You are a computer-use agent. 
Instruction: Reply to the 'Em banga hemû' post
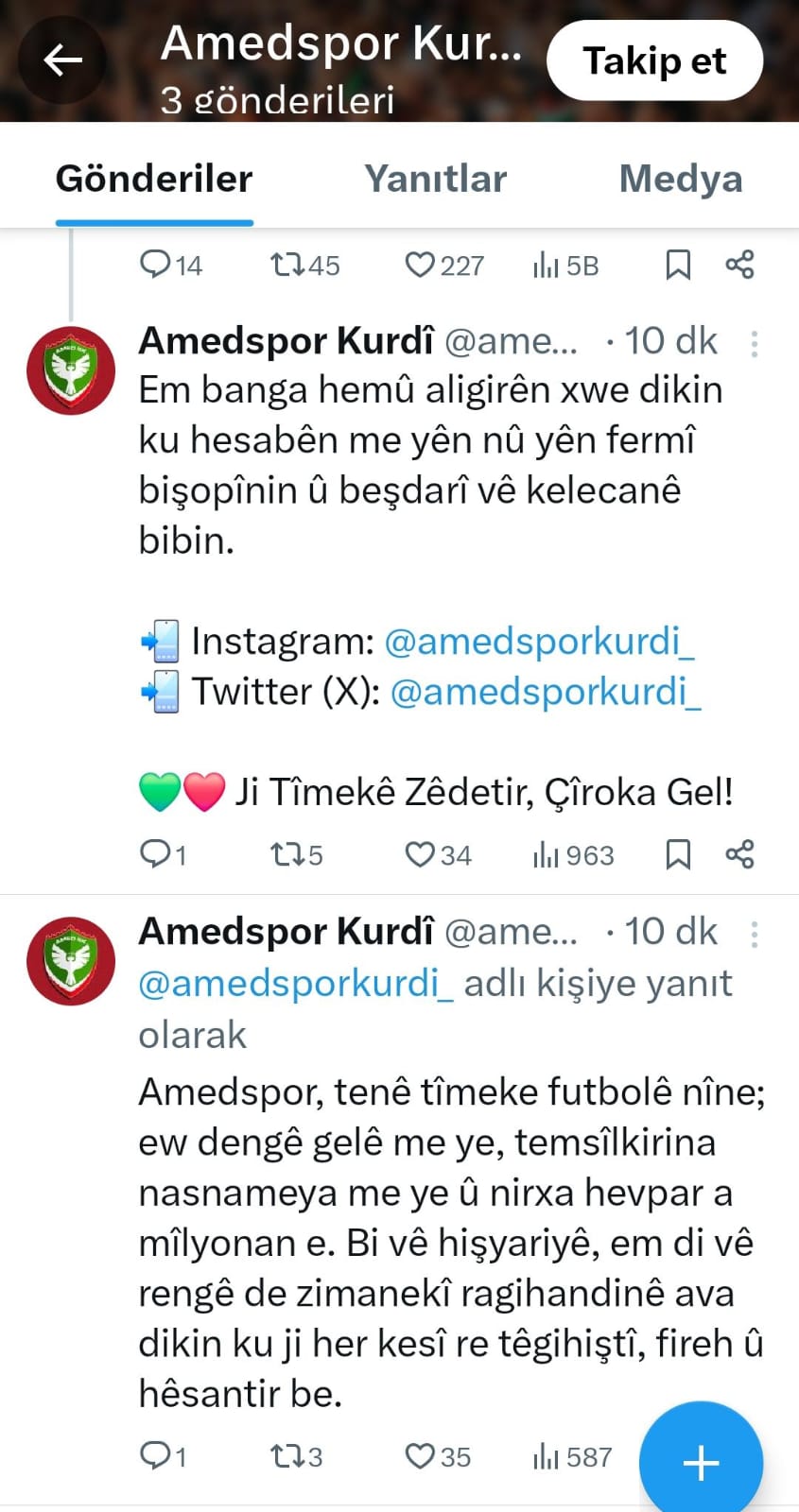(x=154, y=854)
